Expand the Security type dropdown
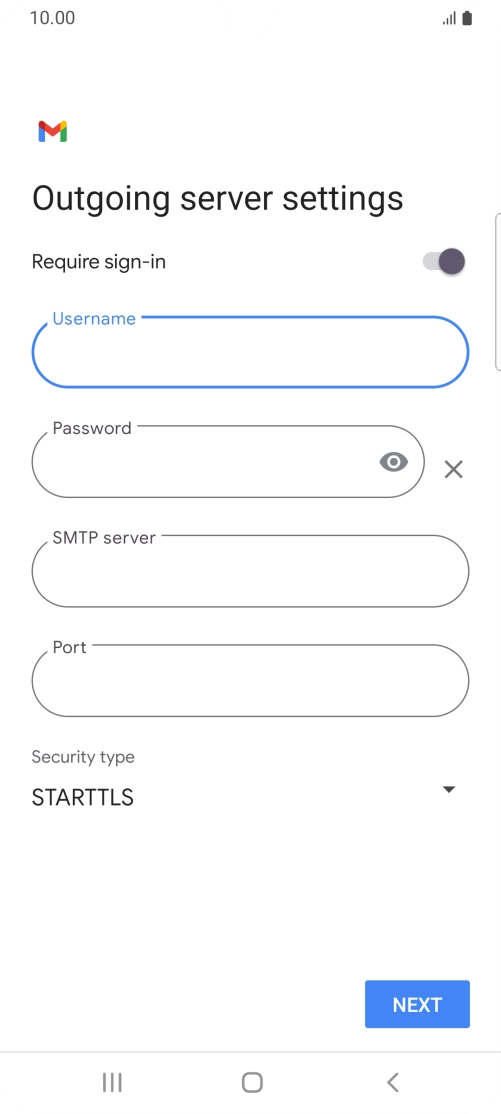Image resolution: width=501 pixels, height=1114 pixels. click(x=244, y=791)
